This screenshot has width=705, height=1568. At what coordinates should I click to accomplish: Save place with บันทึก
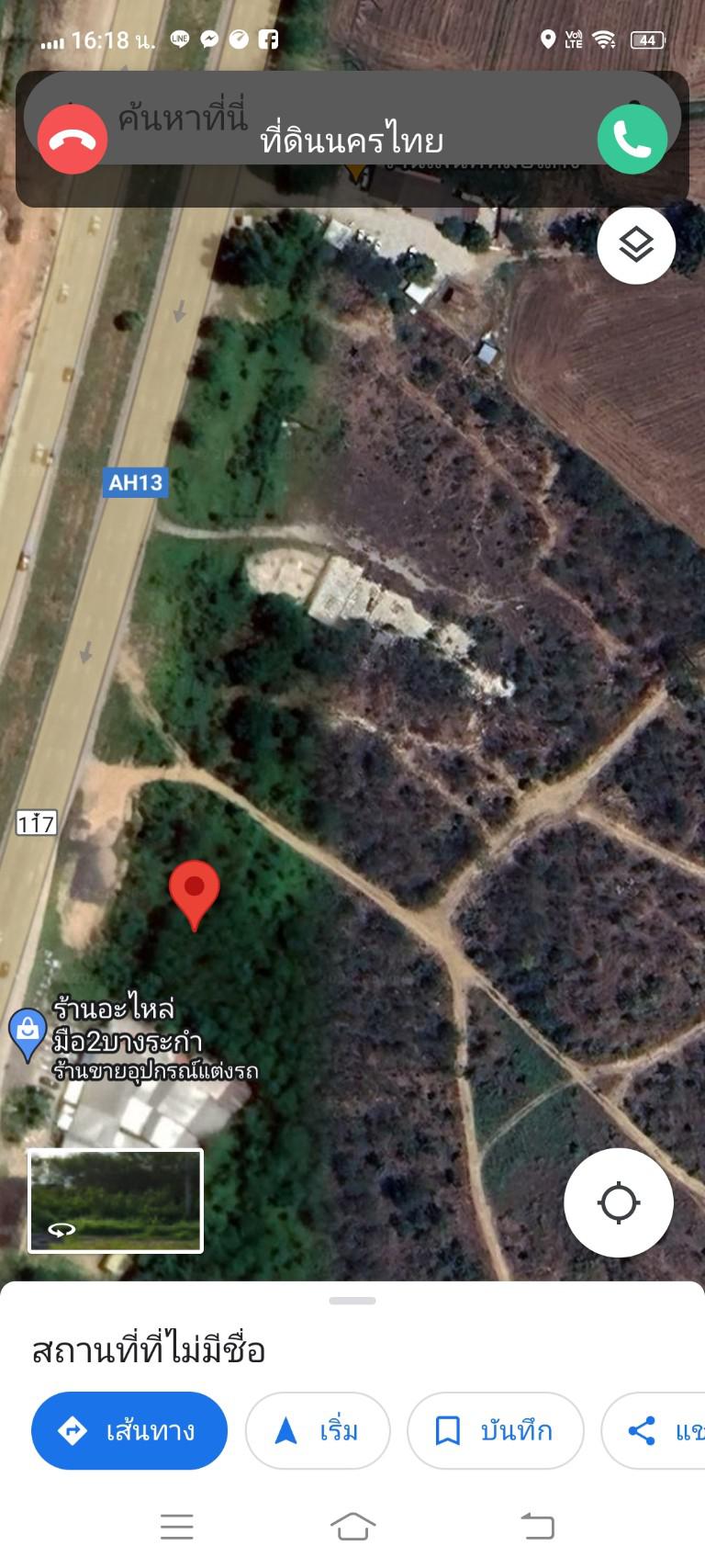[x=496, y=1430]
